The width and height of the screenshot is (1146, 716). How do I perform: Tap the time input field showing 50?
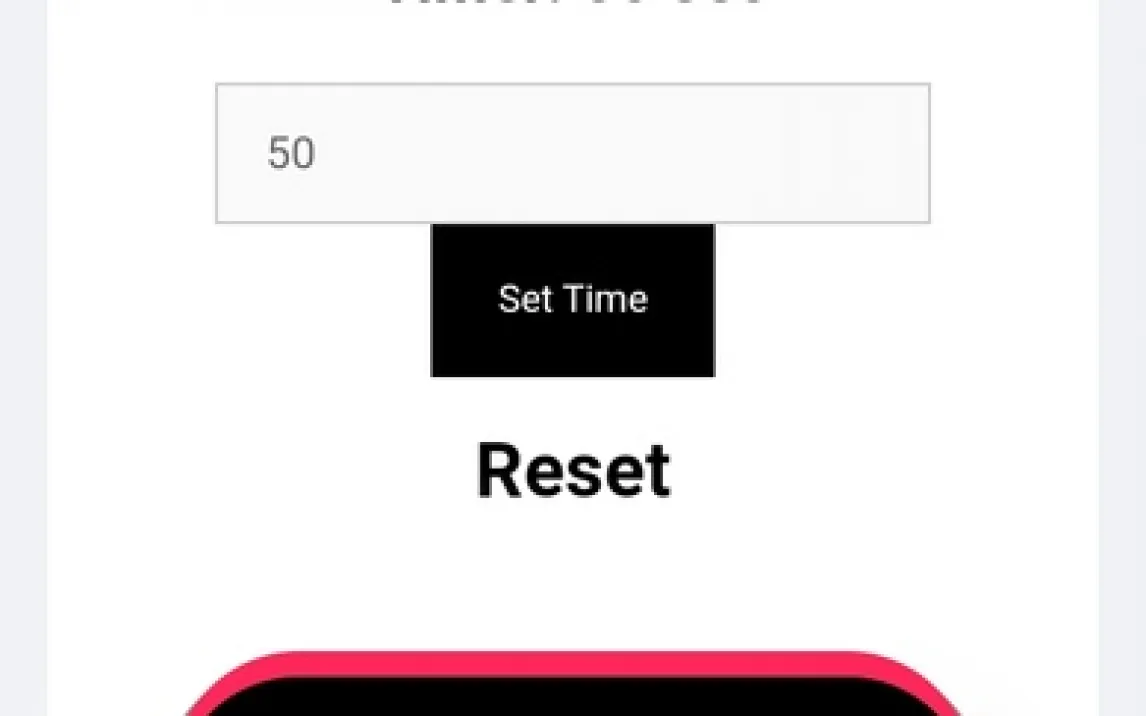572,153
